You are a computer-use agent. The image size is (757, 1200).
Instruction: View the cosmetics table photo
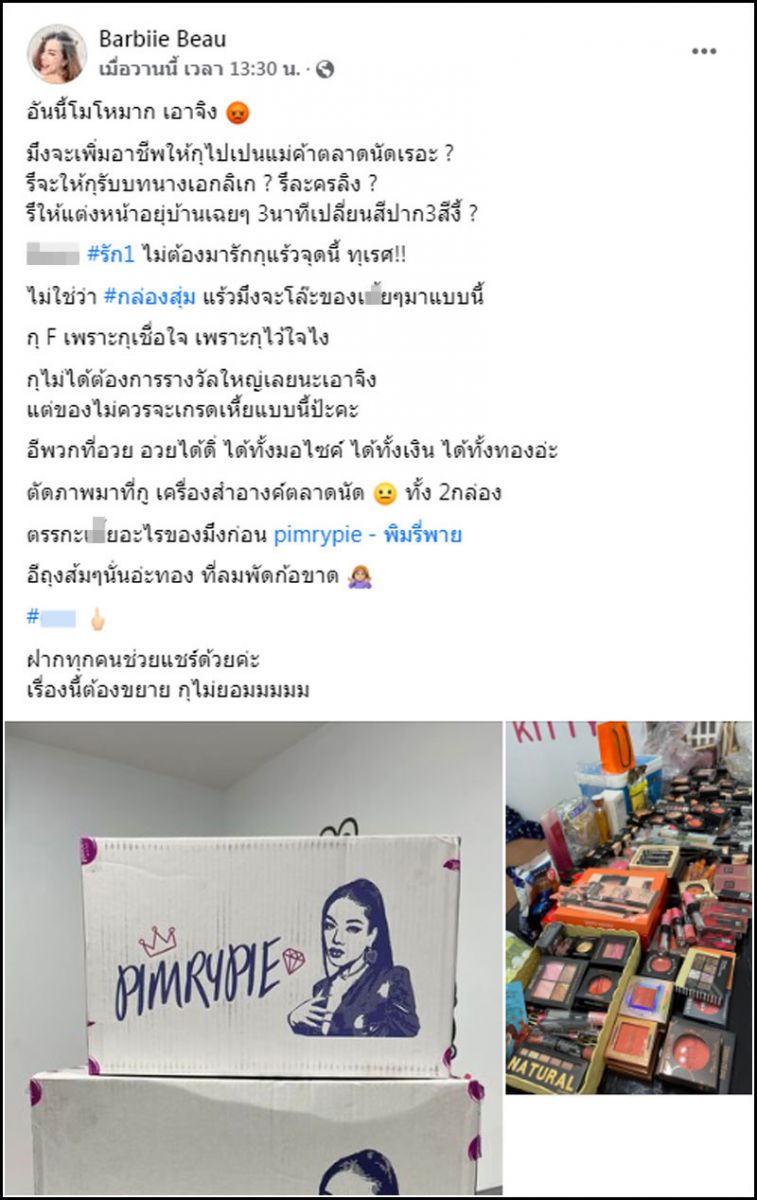coord(629,906)
